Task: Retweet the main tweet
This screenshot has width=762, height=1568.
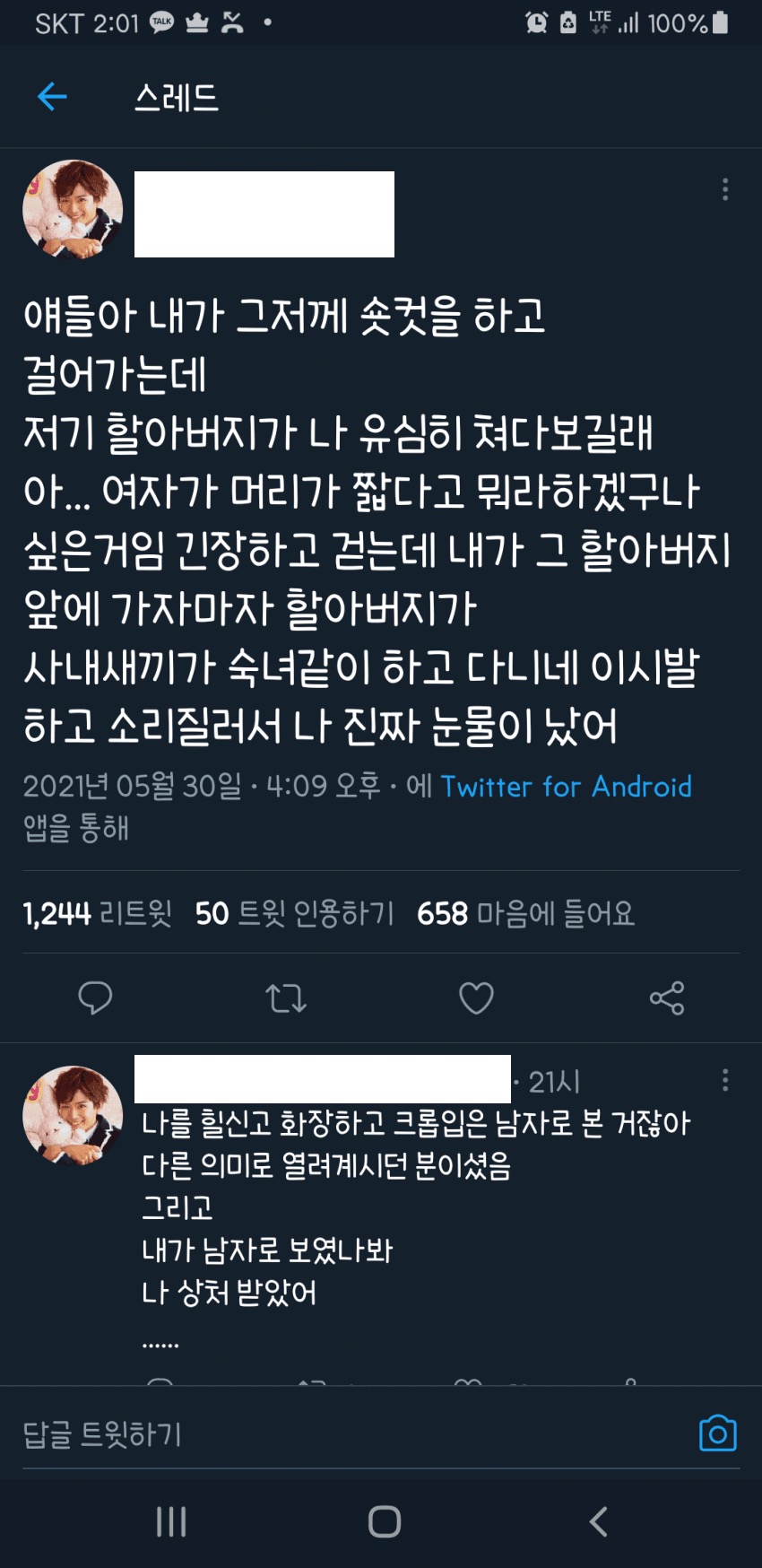Action: (x=286, y=997)
